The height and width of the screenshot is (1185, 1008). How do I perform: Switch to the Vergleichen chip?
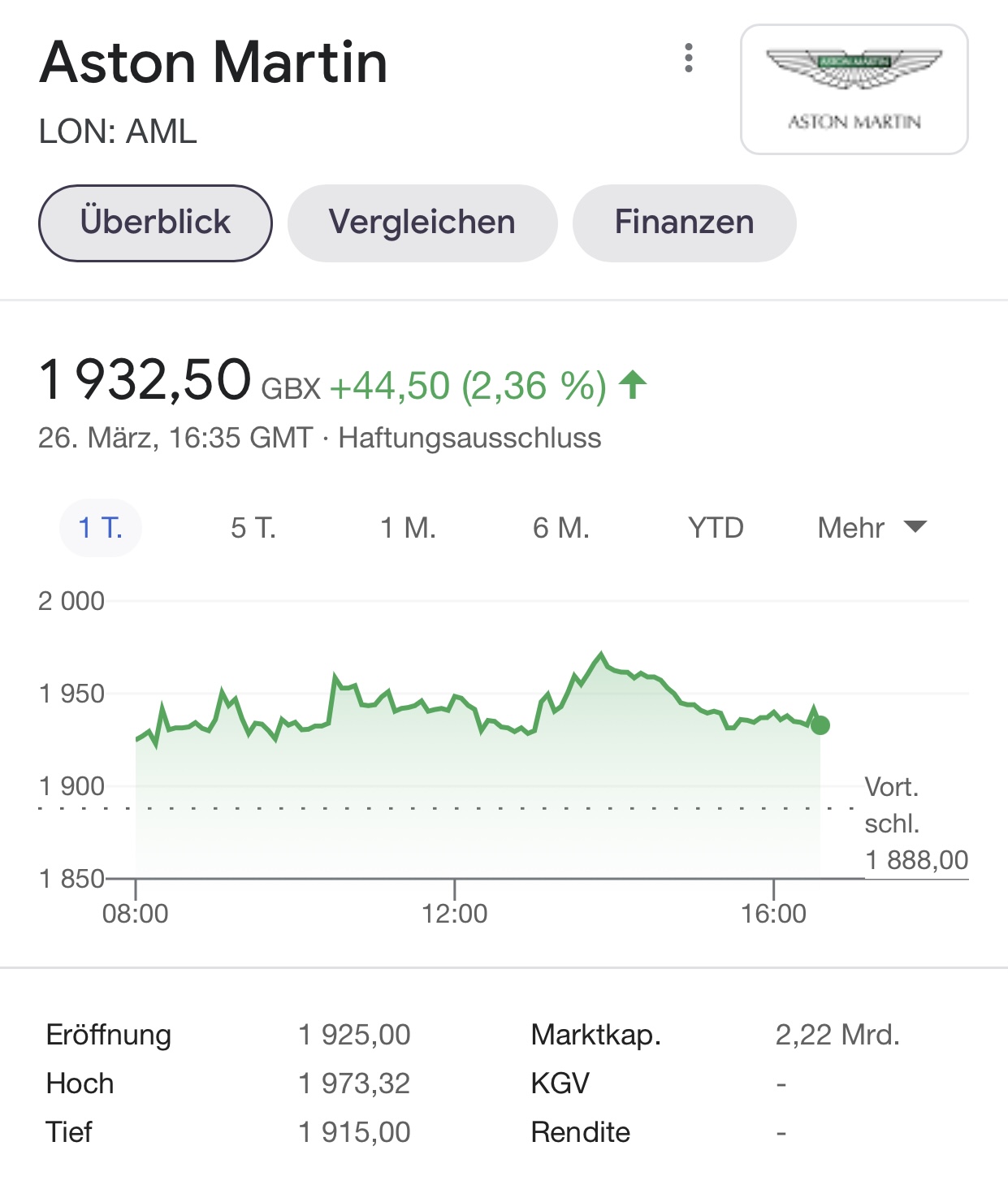pos(422,223)
